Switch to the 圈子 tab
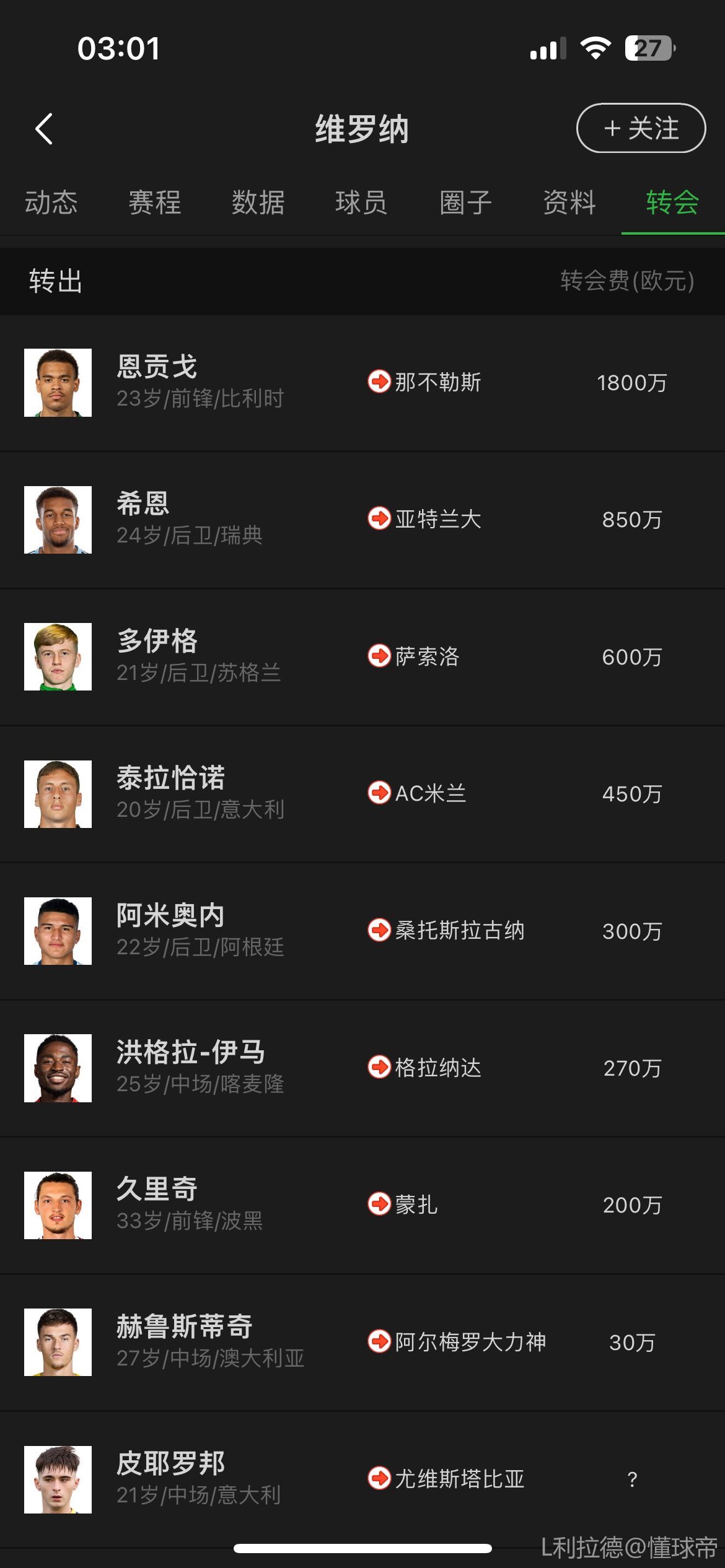725x1568 pixels. tap(465, 203)
